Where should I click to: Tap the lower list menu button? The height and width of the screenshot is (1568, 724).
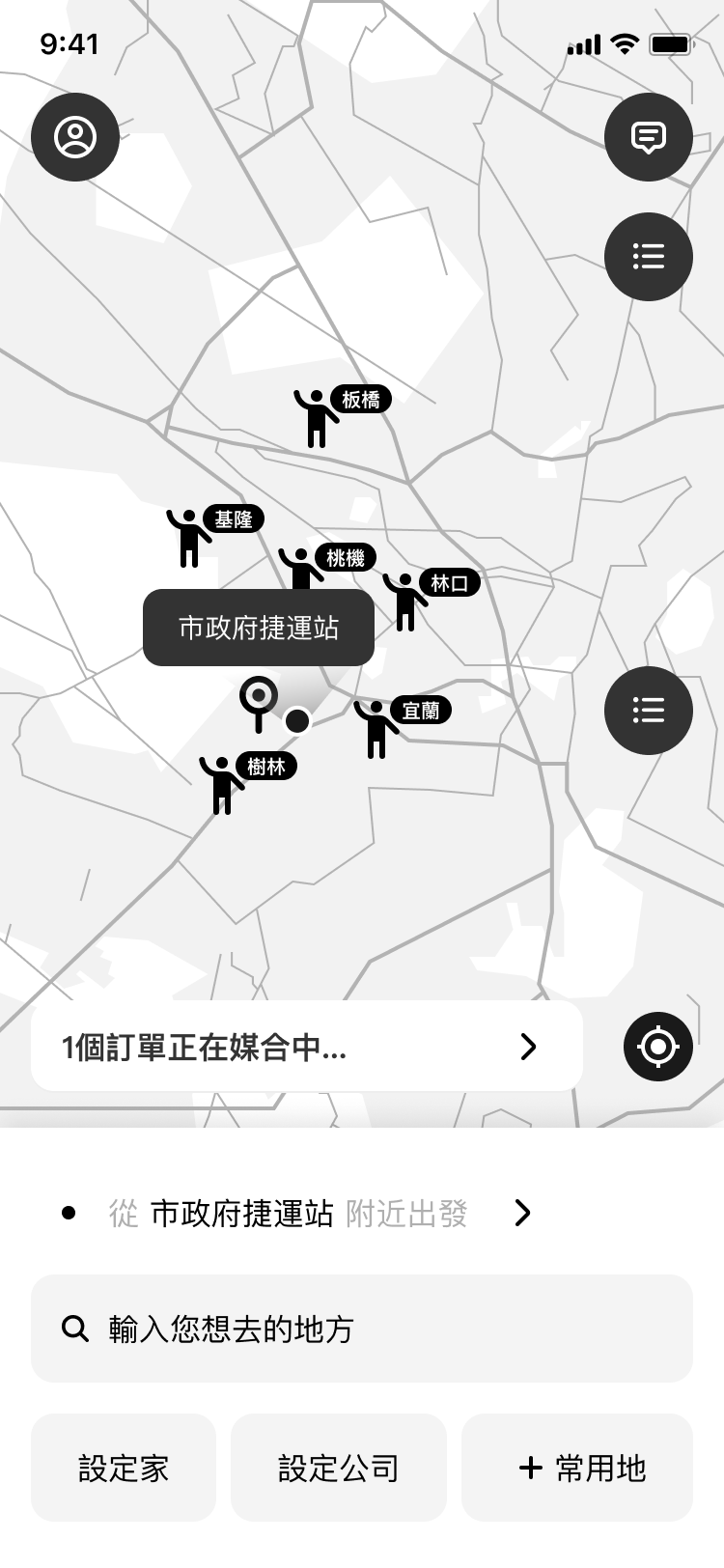tap(649, 711)
